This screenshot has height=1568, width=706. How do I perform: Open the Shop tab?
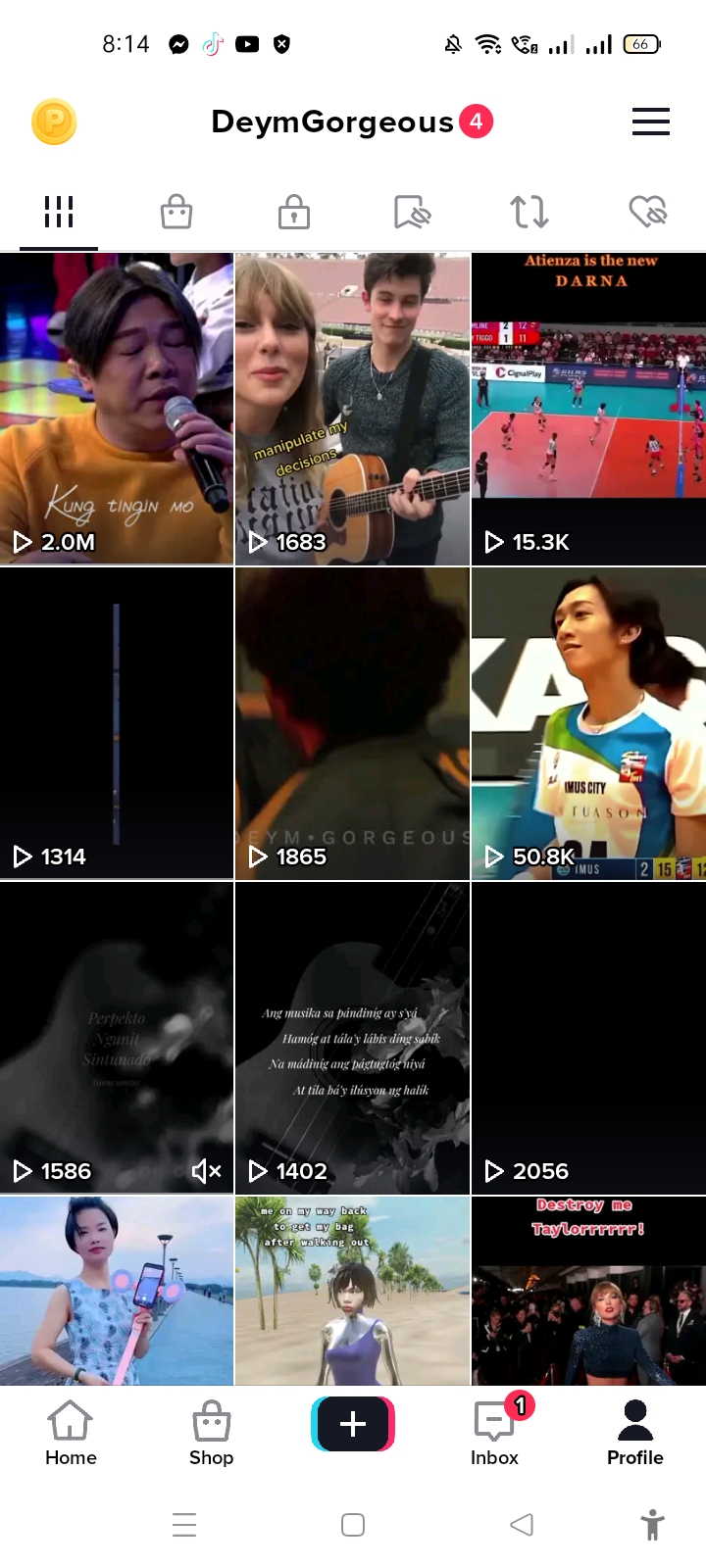(x=211, y=1433)
